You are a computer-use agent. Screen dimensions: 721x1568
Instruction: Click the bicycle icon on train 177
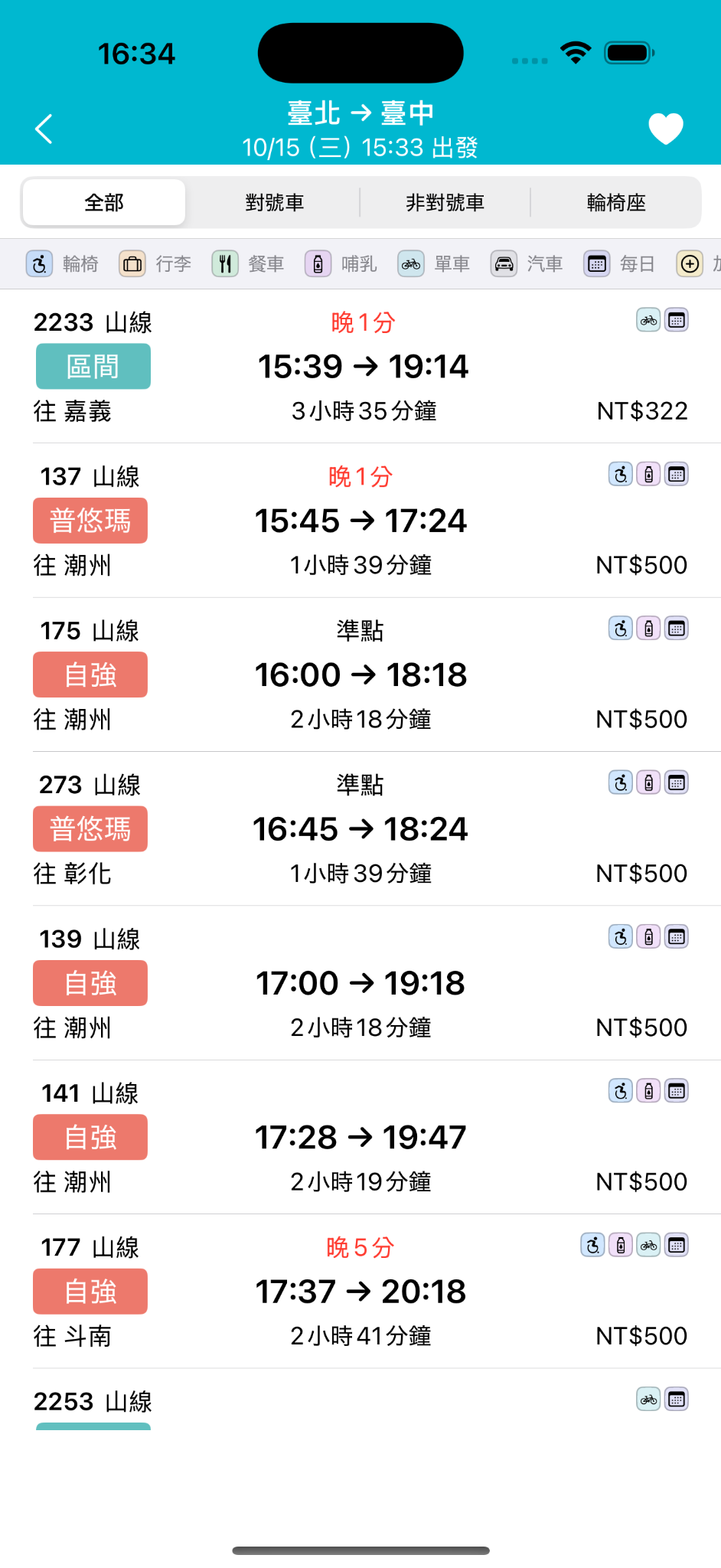pos(648,1245)
